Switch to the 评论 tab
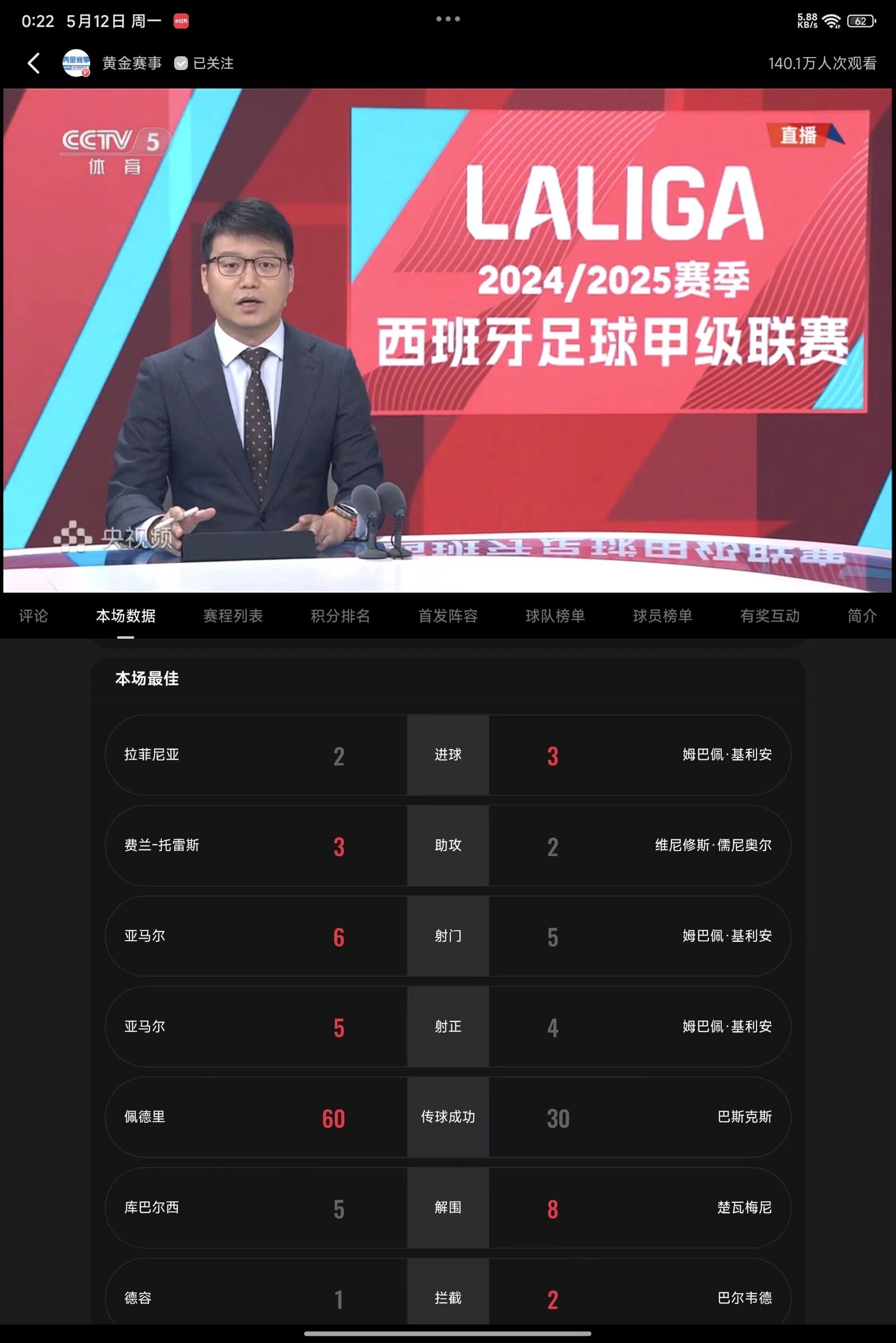The height and width of the screenshot is (1343, 896). click(33, 616)
